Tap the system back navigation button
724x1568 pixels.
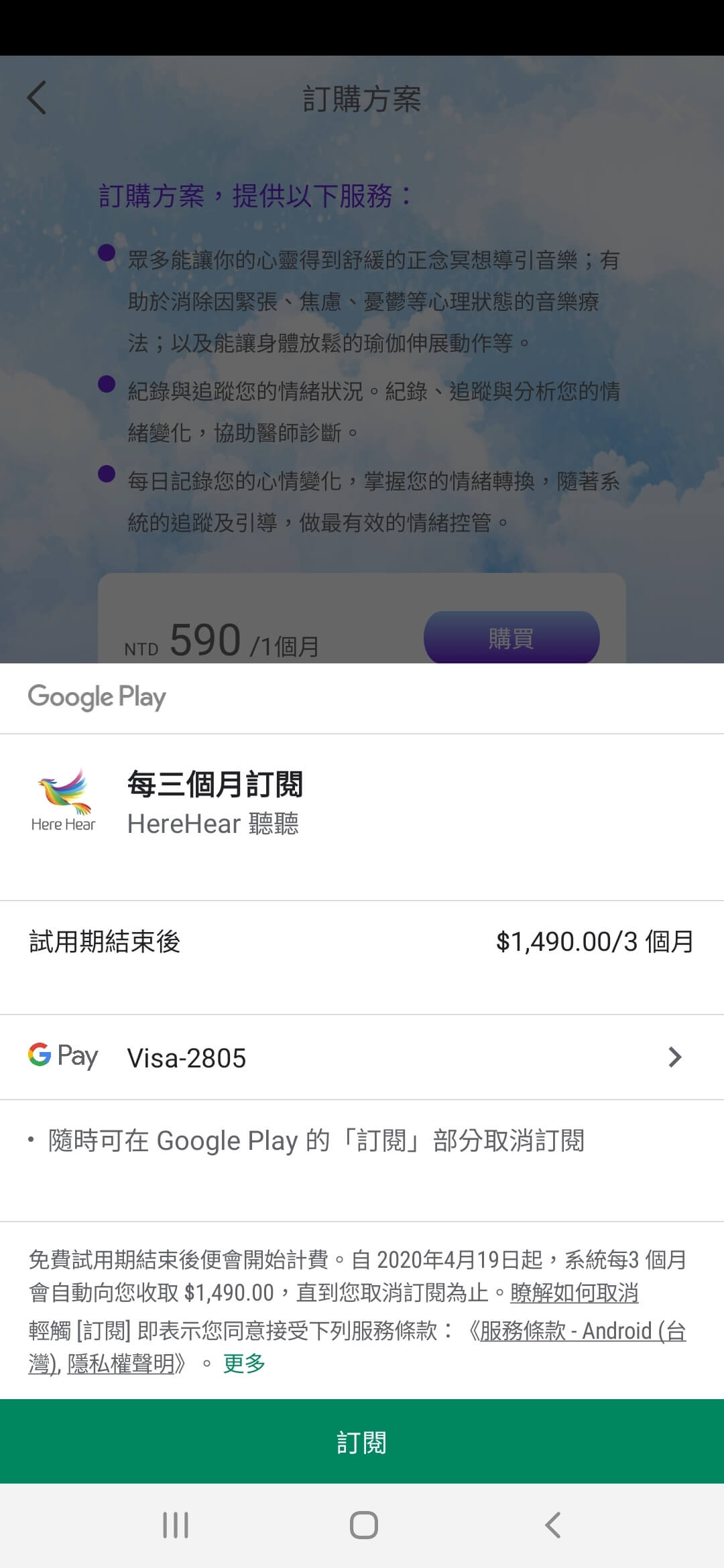click(552, 1525)
